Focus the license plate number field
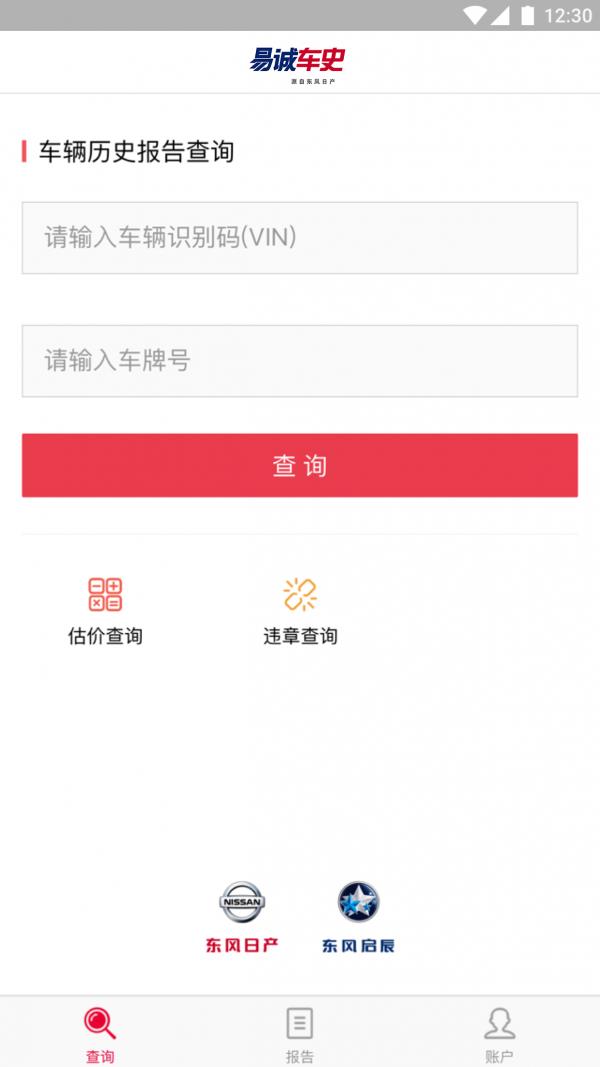The height and width of the screenshot is (1067, 600). (300, 361)
